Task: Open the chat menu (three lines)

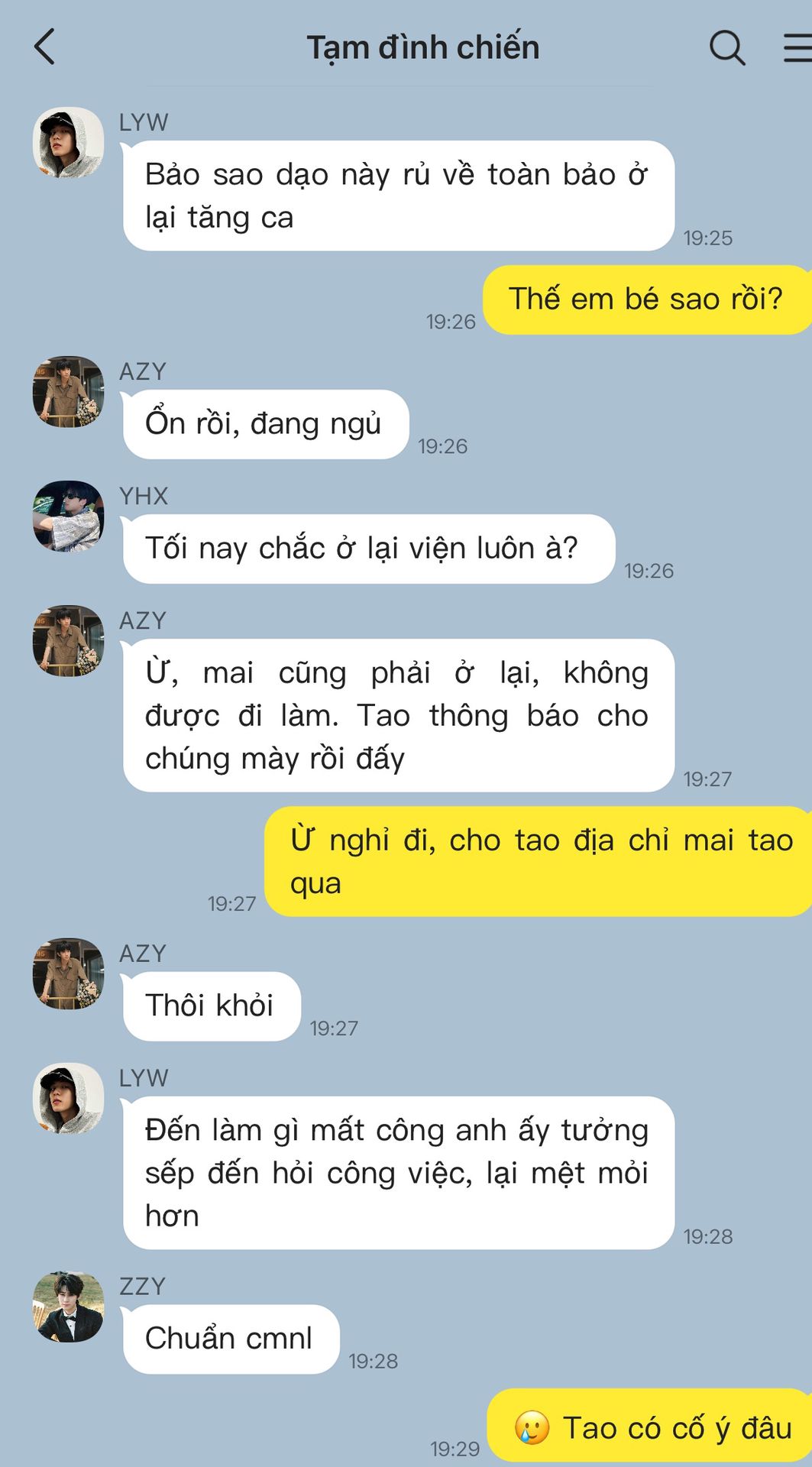Action: (798, 47)
